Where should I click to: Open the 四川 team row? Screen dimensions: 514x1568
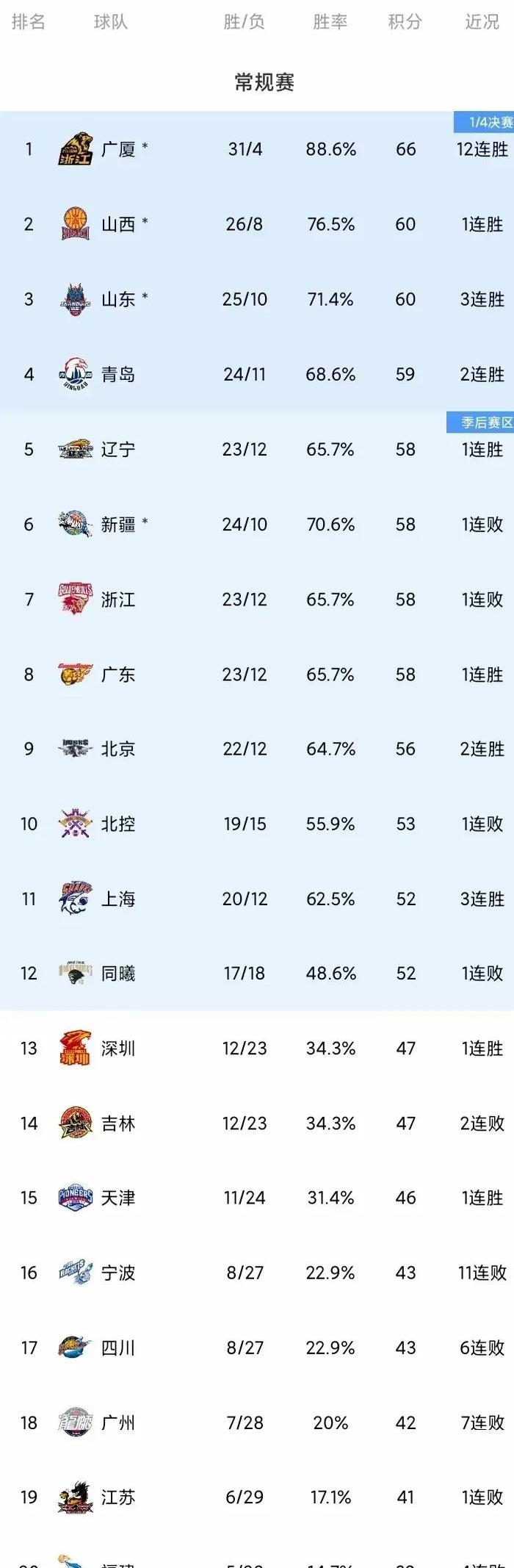coord(117,1348)
